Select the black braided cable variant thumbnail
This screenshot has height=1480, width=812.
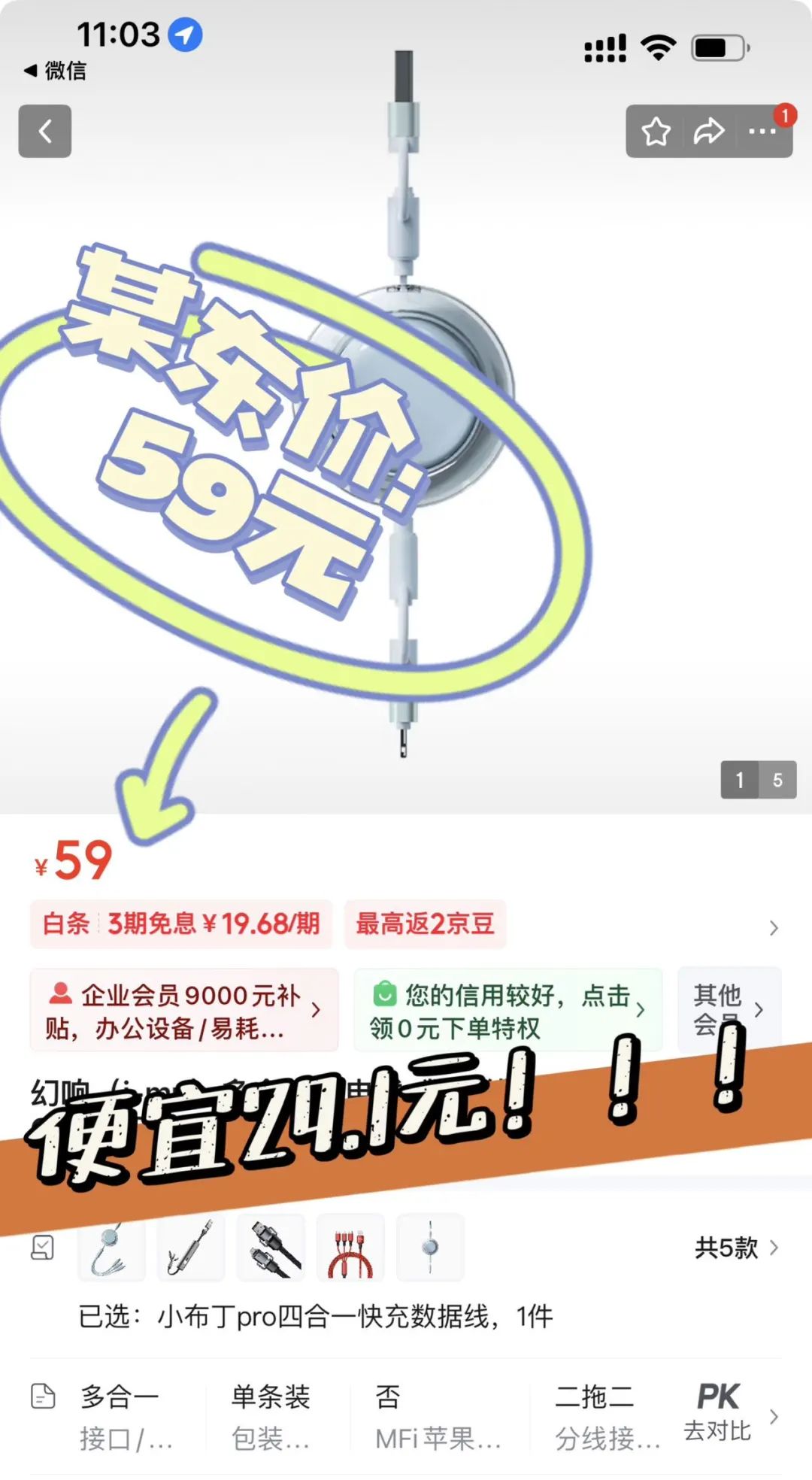pyautogui.click(x=271, y=1247)
